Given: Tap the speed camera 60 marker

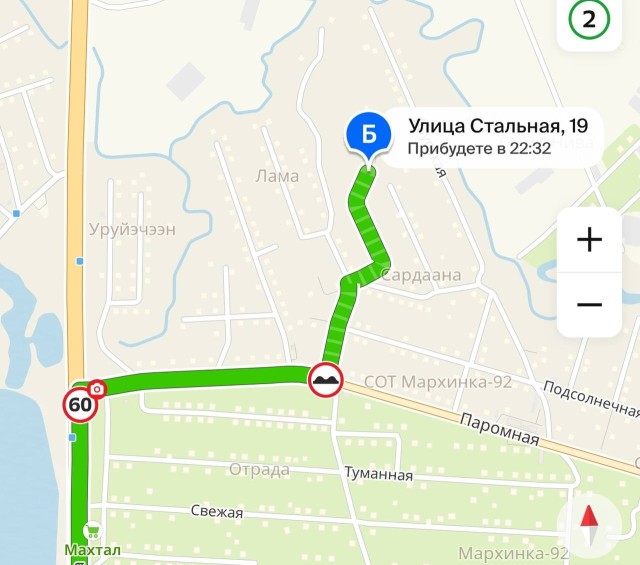Looking at the screenshot, I should (x=80, y=405).
